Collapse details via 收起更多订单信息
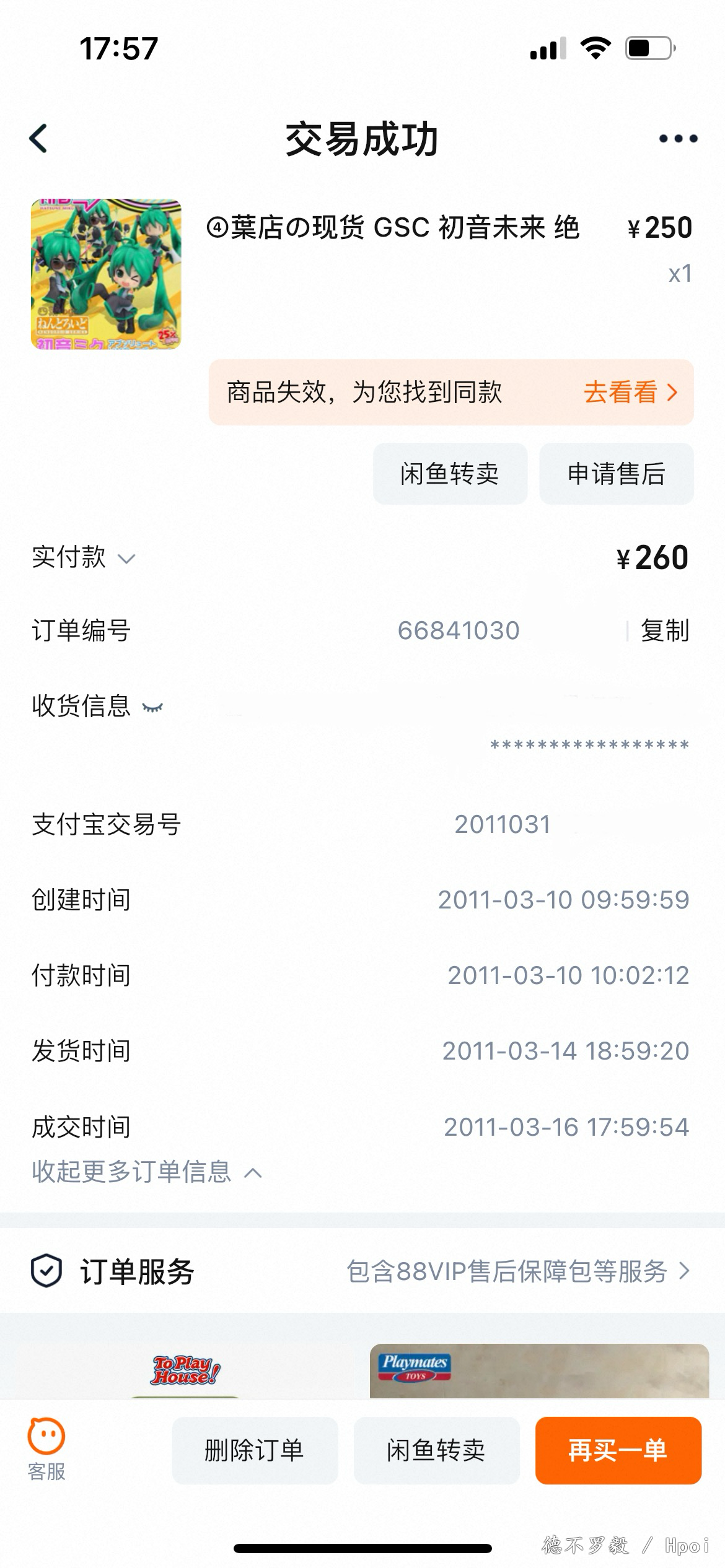The width and height of the screenshot is (725, 1568). 146,1172
